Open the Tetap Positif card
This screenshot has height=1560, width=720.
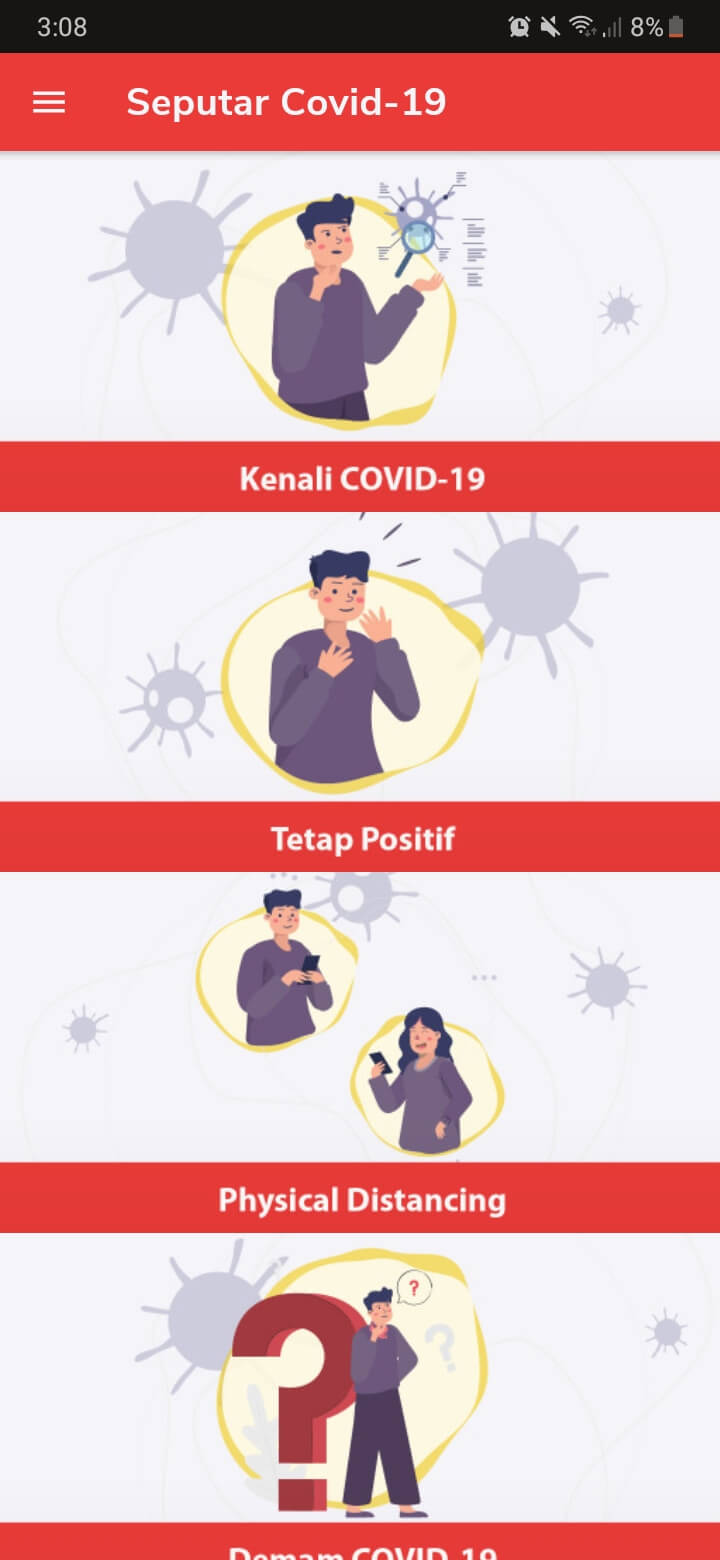pyautogui.click(x=360, y=690)
